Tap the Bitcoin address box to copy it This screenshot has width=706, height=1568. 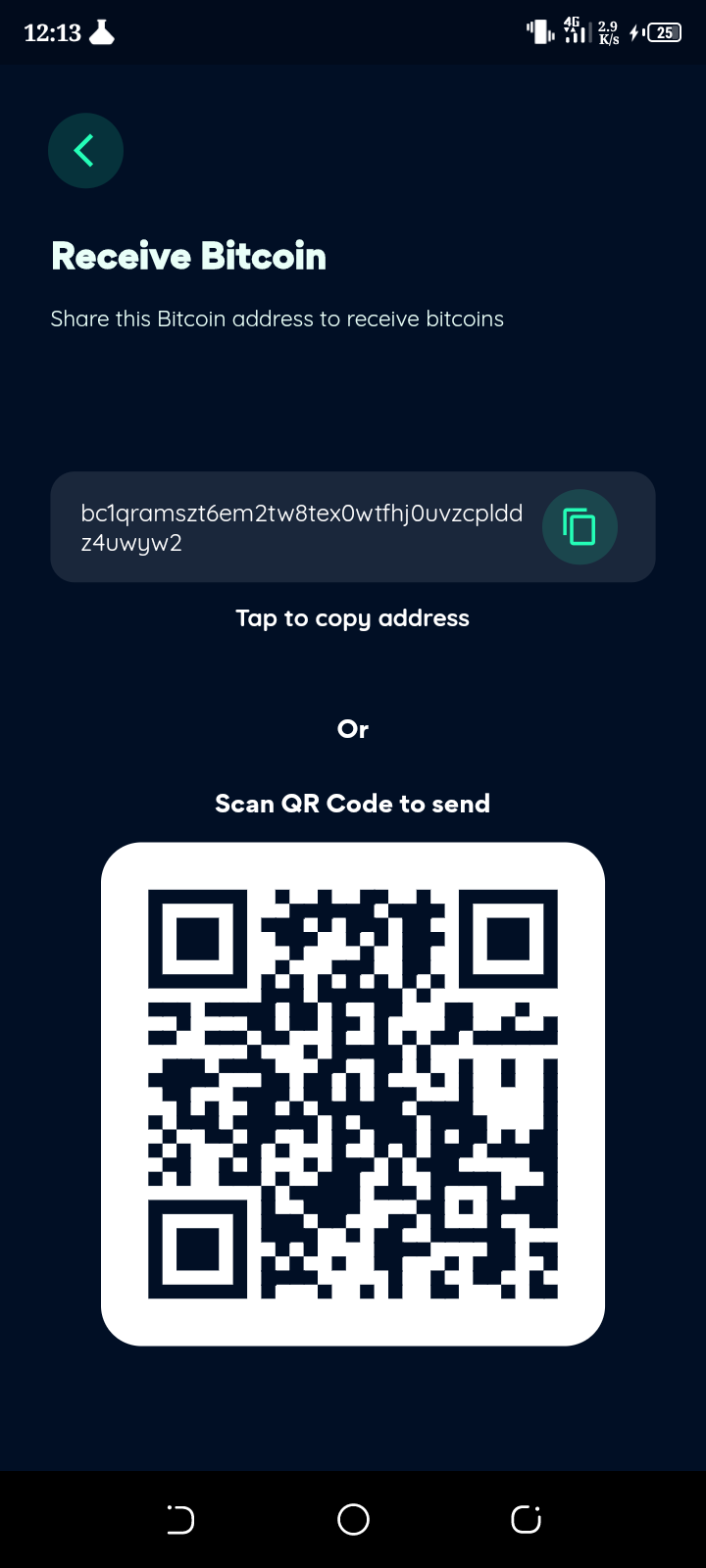coord(353,527)
